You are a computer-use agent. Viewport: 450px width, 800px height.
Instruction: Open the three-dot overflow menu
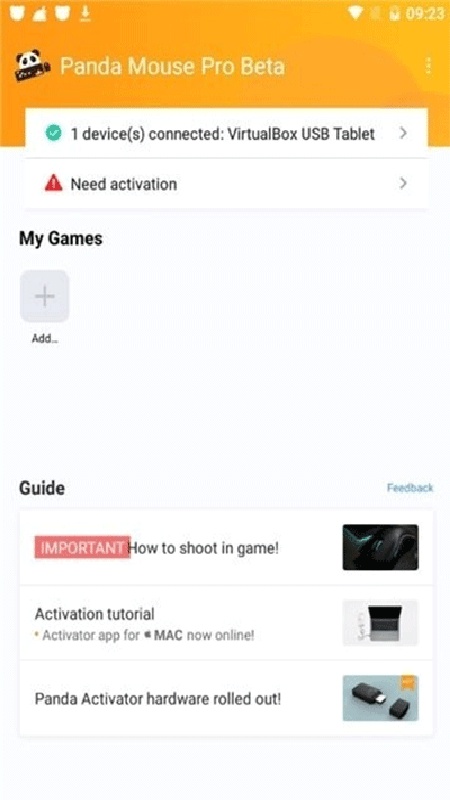[428, 66]
